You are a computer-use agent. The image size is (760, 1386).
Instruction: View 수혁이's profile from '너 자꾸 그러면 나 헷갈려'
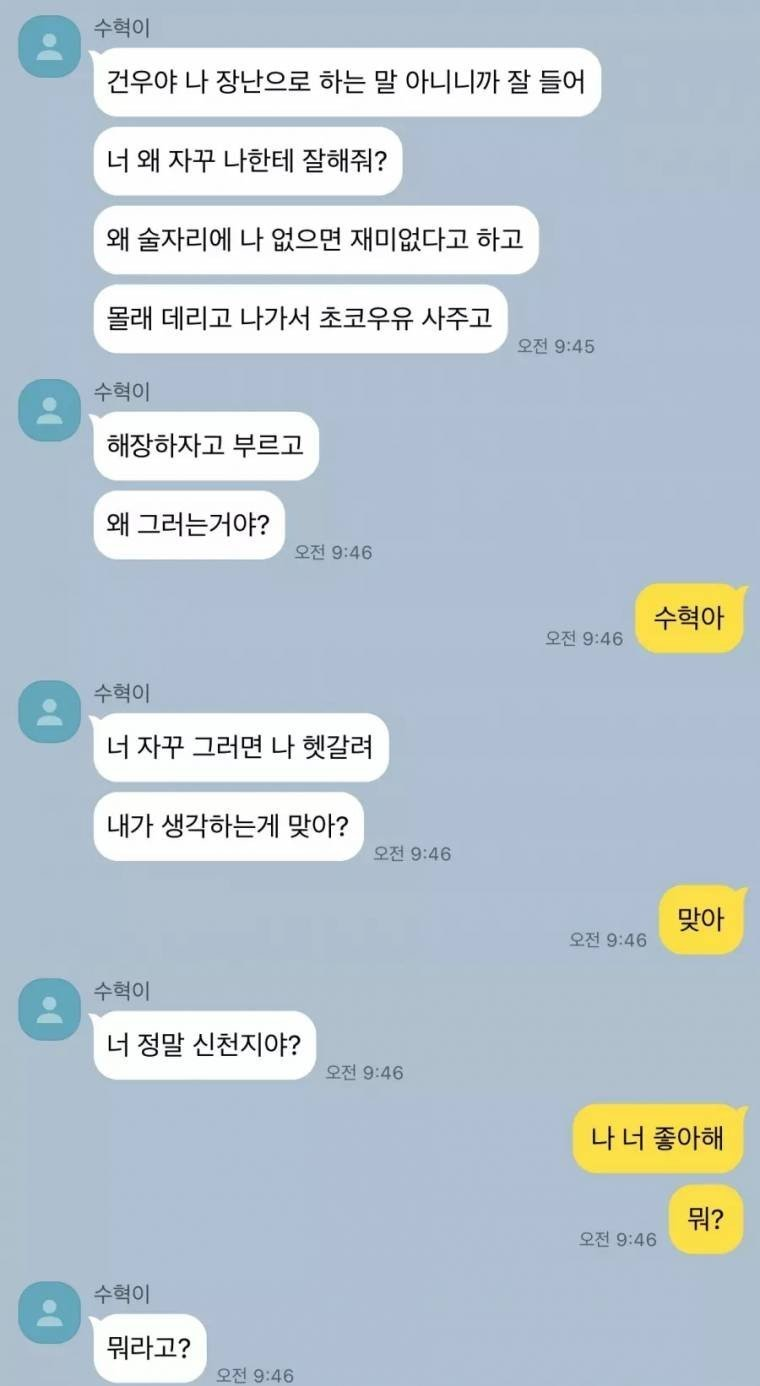49,712
